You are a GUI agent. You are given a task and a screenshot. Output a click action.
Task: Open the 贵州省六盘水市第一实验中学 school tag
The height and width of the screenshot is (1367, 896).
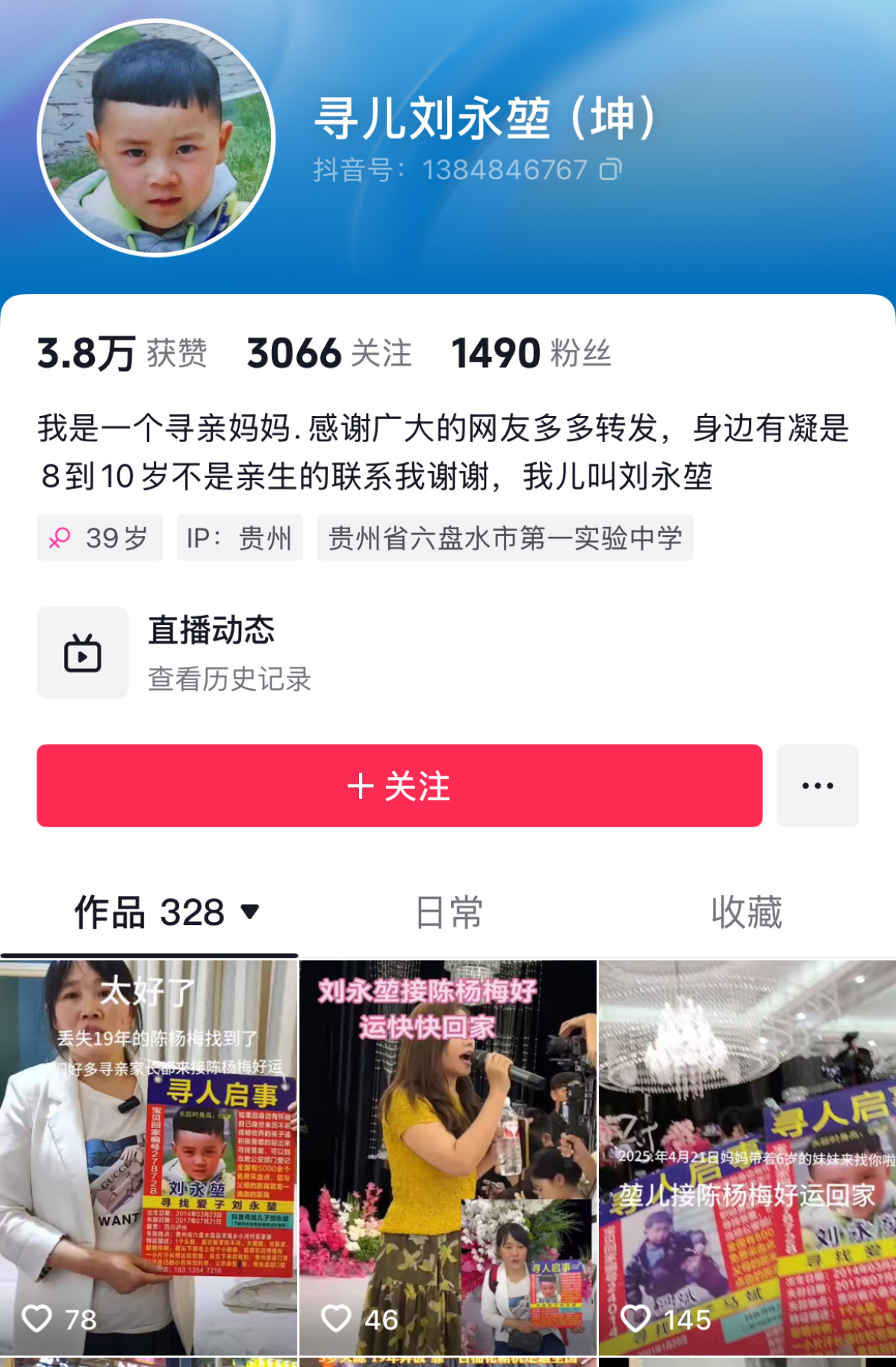505,538
